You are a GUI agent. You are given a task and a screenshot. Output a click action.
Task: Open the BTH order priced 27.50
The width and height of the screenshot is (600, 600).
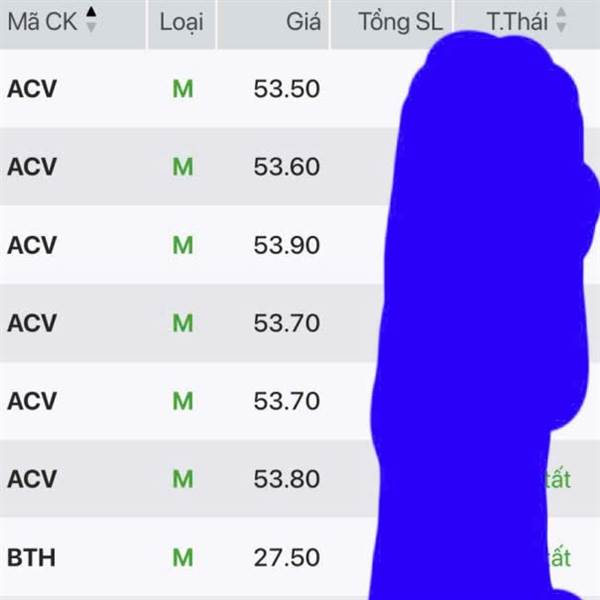coord(300,557)
